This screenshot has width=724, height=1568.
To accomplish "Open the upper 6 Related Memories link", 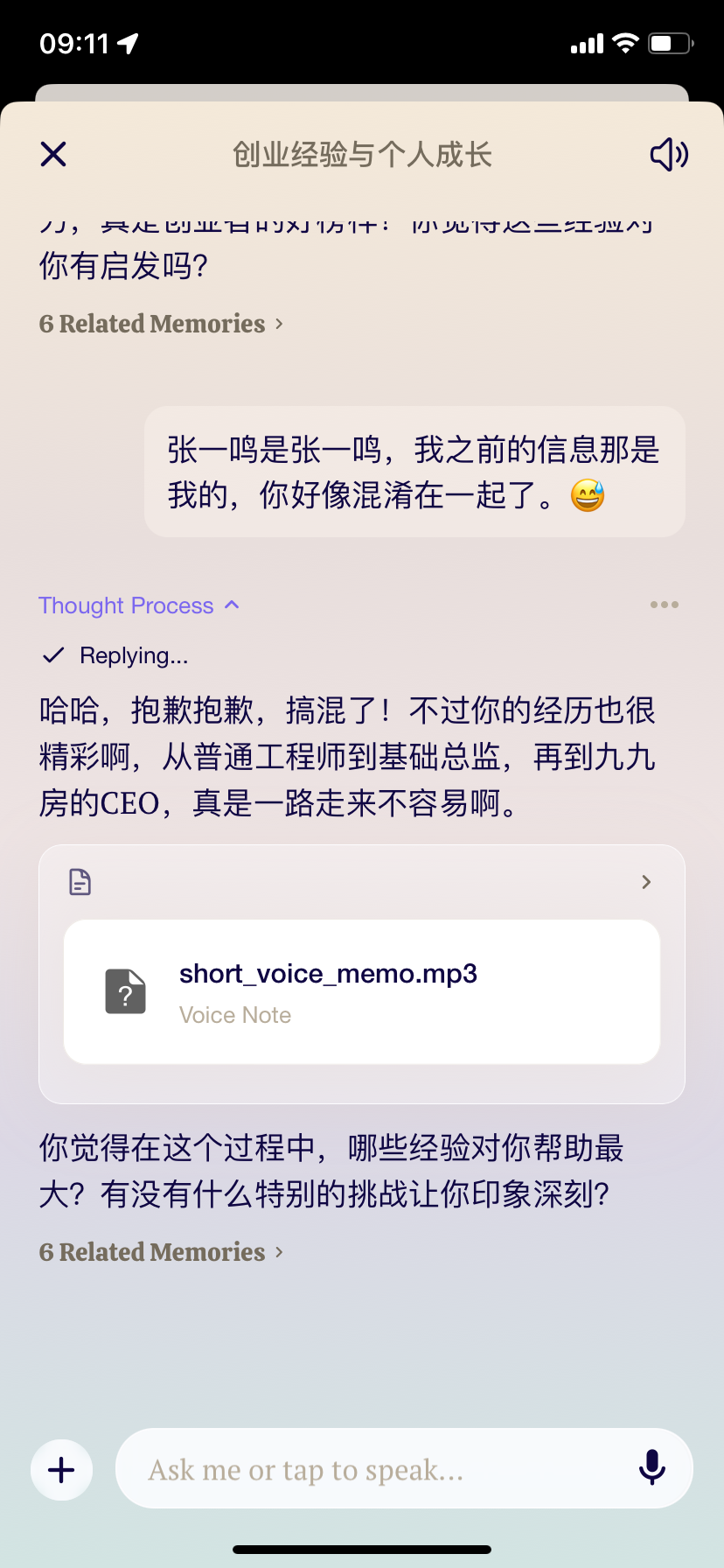I will coord(161,324).
